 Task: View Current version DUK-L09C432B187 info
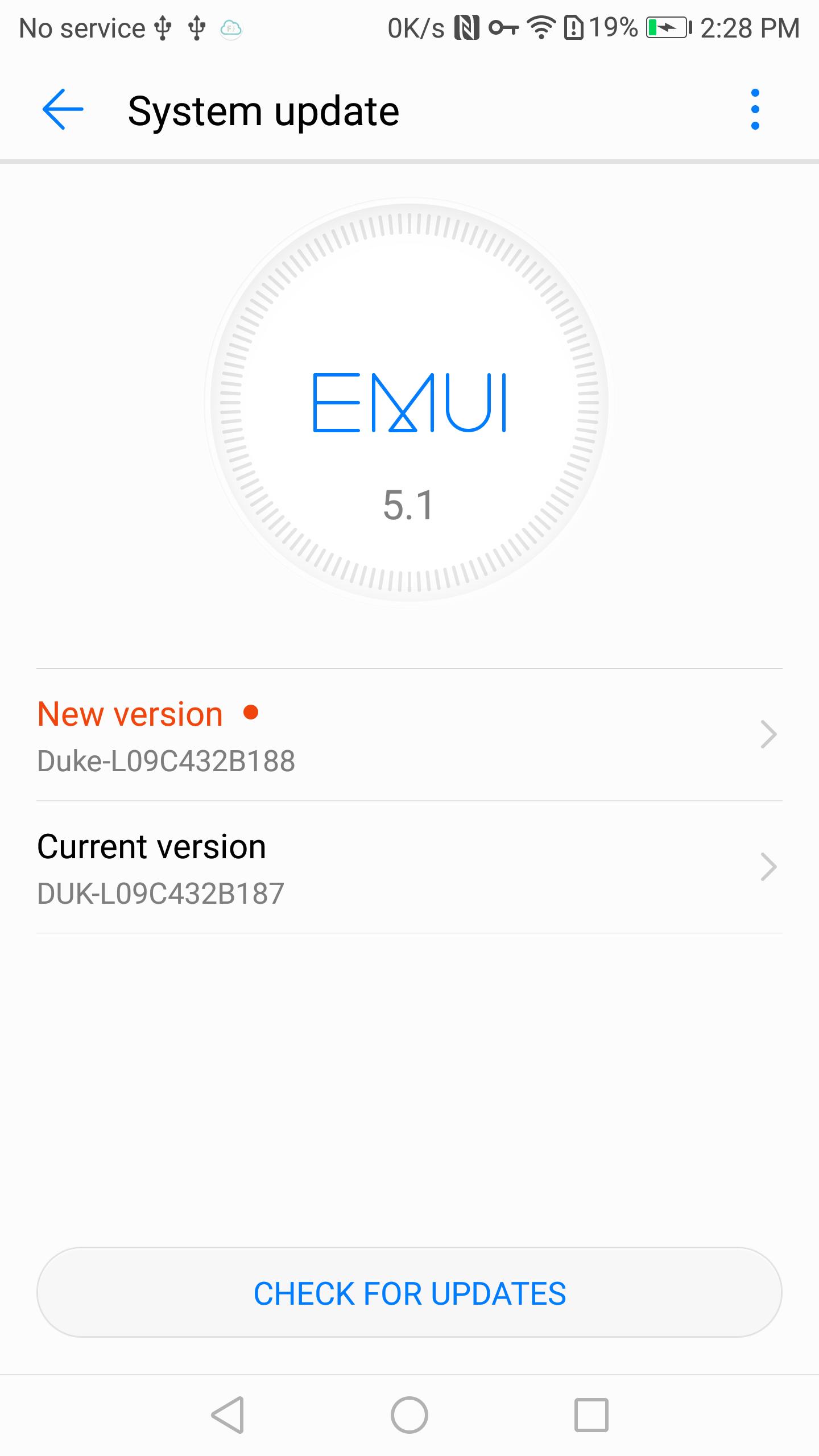pos(408,867)
